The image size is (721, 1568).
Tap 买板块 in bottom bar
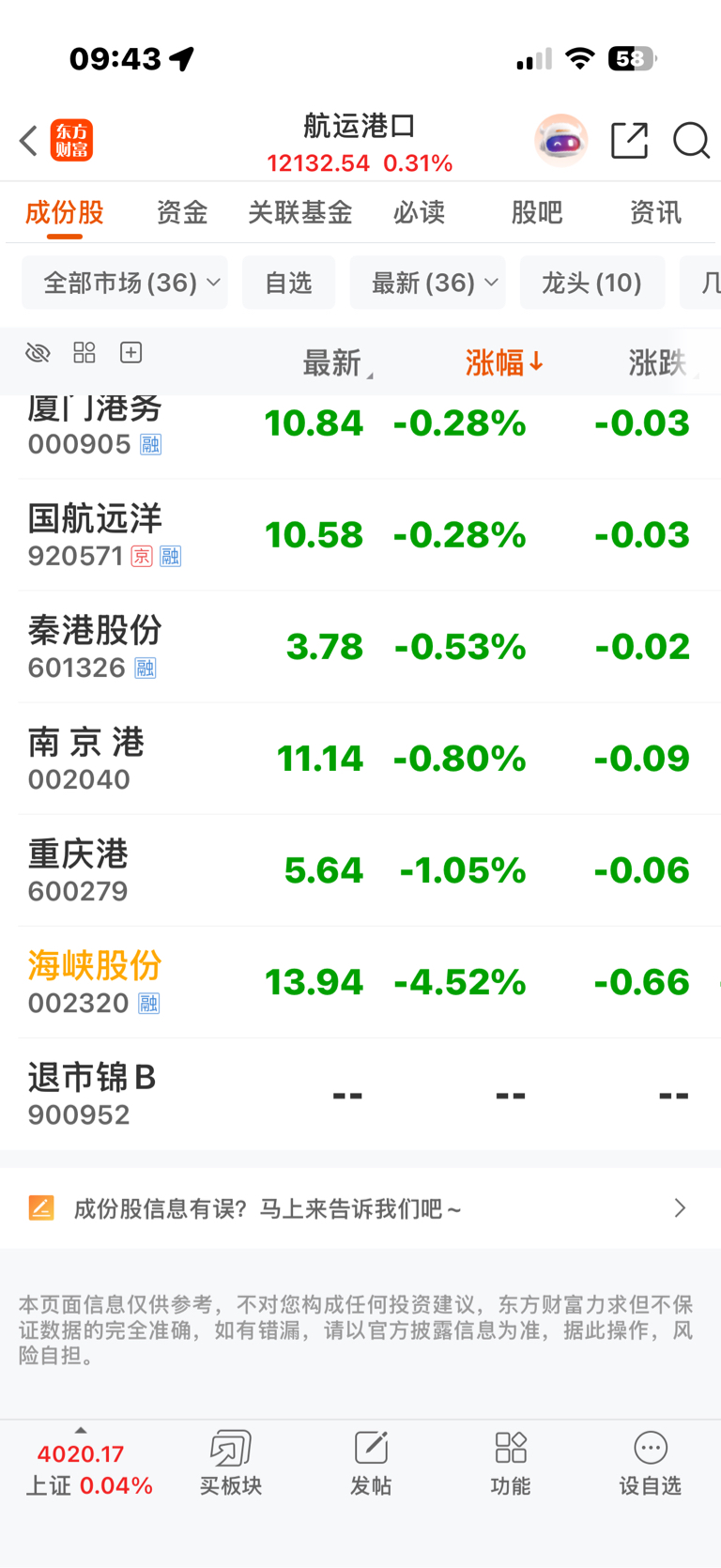click(x=230, y=1462)
